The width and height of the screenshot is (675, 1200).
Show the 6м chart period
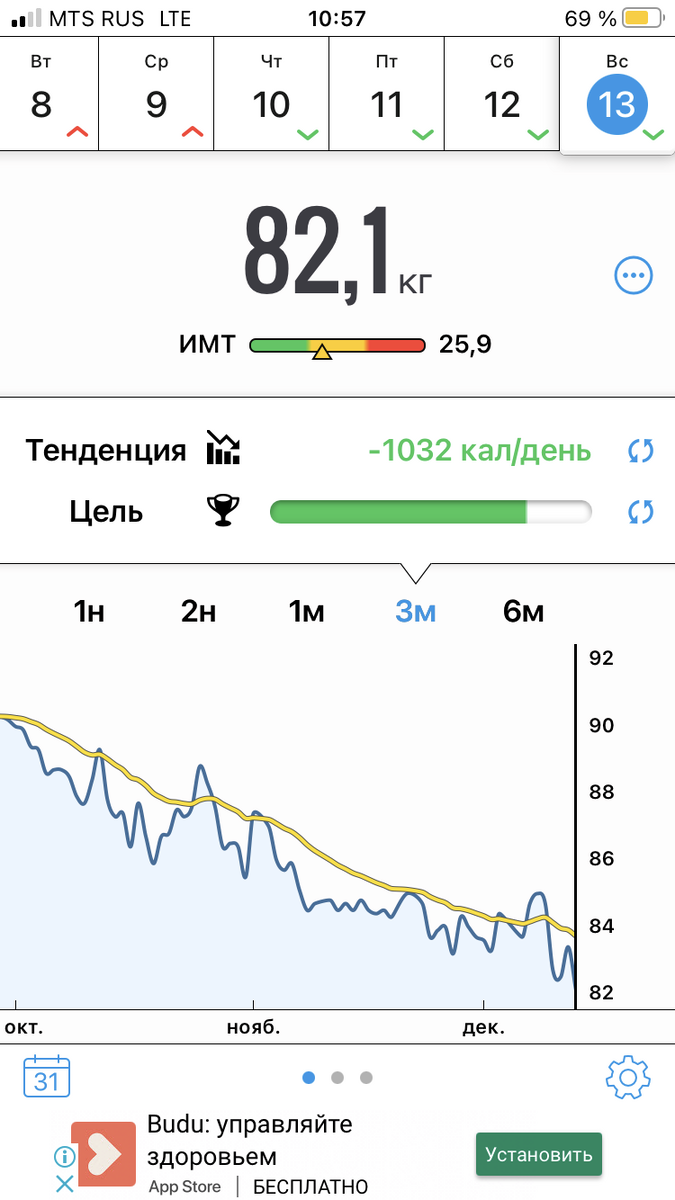pyautogui.click(x=523, y=611)
